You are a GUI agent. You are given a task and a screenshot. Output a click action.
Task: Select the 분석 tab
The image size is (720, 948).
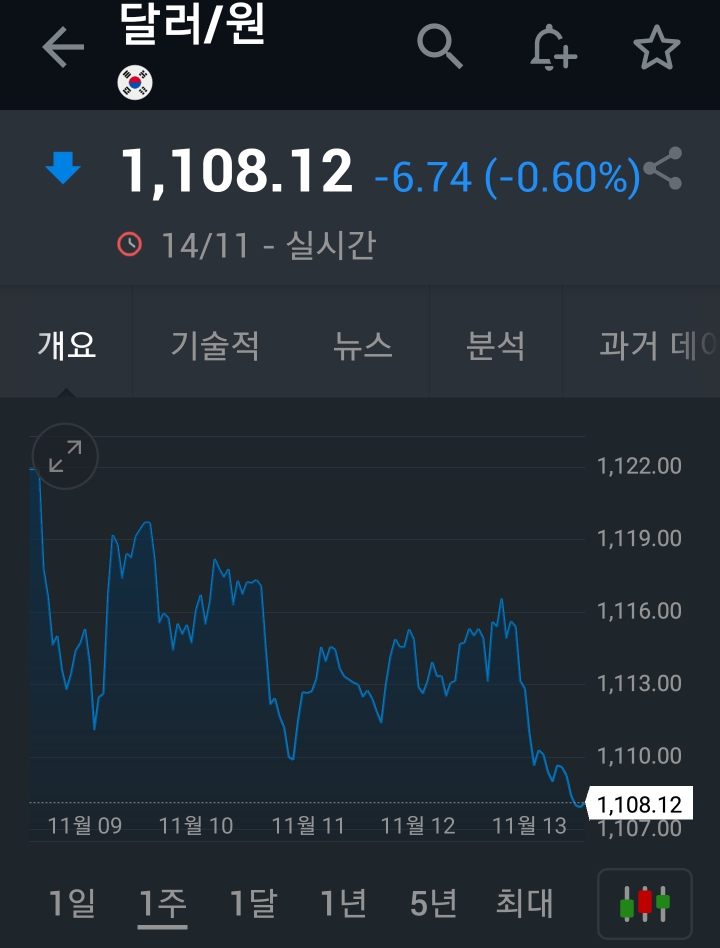pyautogui.click(x=496, y=346)
